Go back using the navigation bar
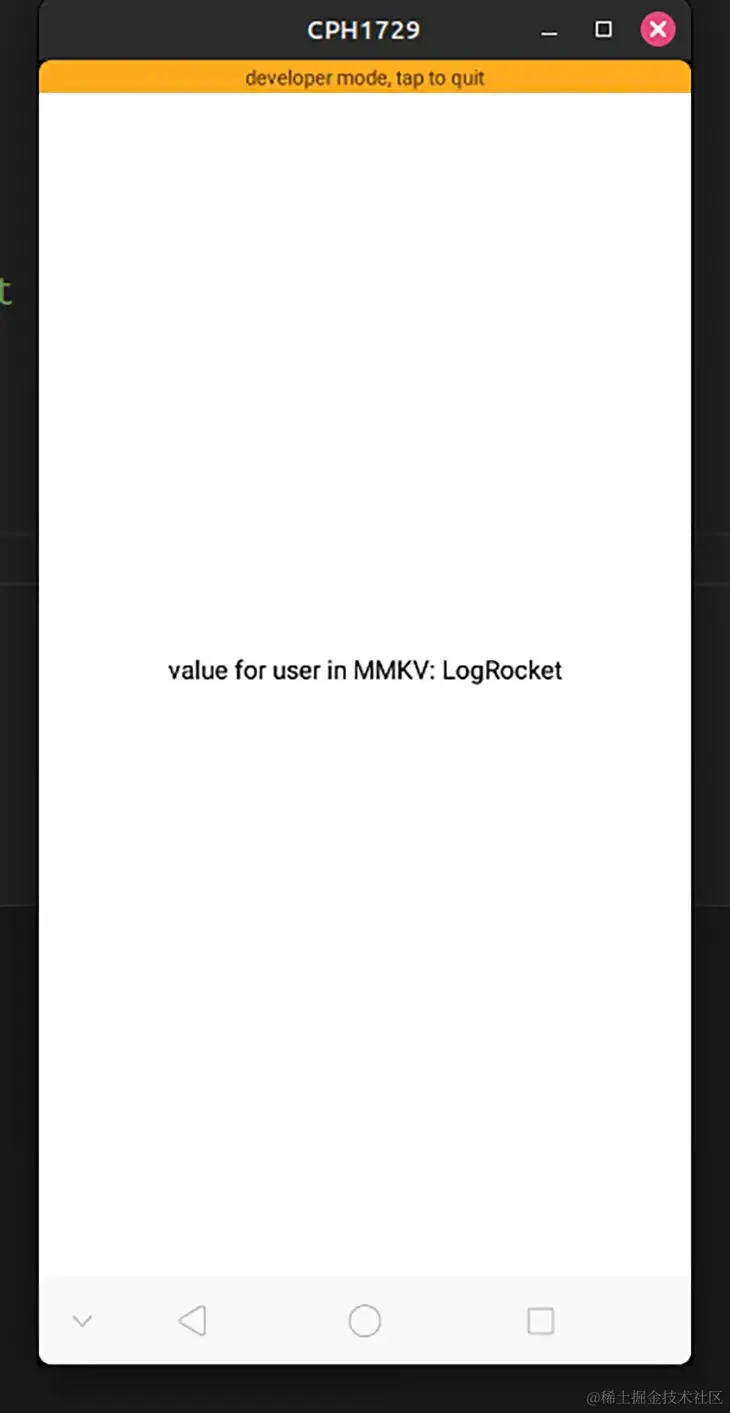Viewport: 730px width, 1413px height. pyautogui.click(x=192, y=1321)
